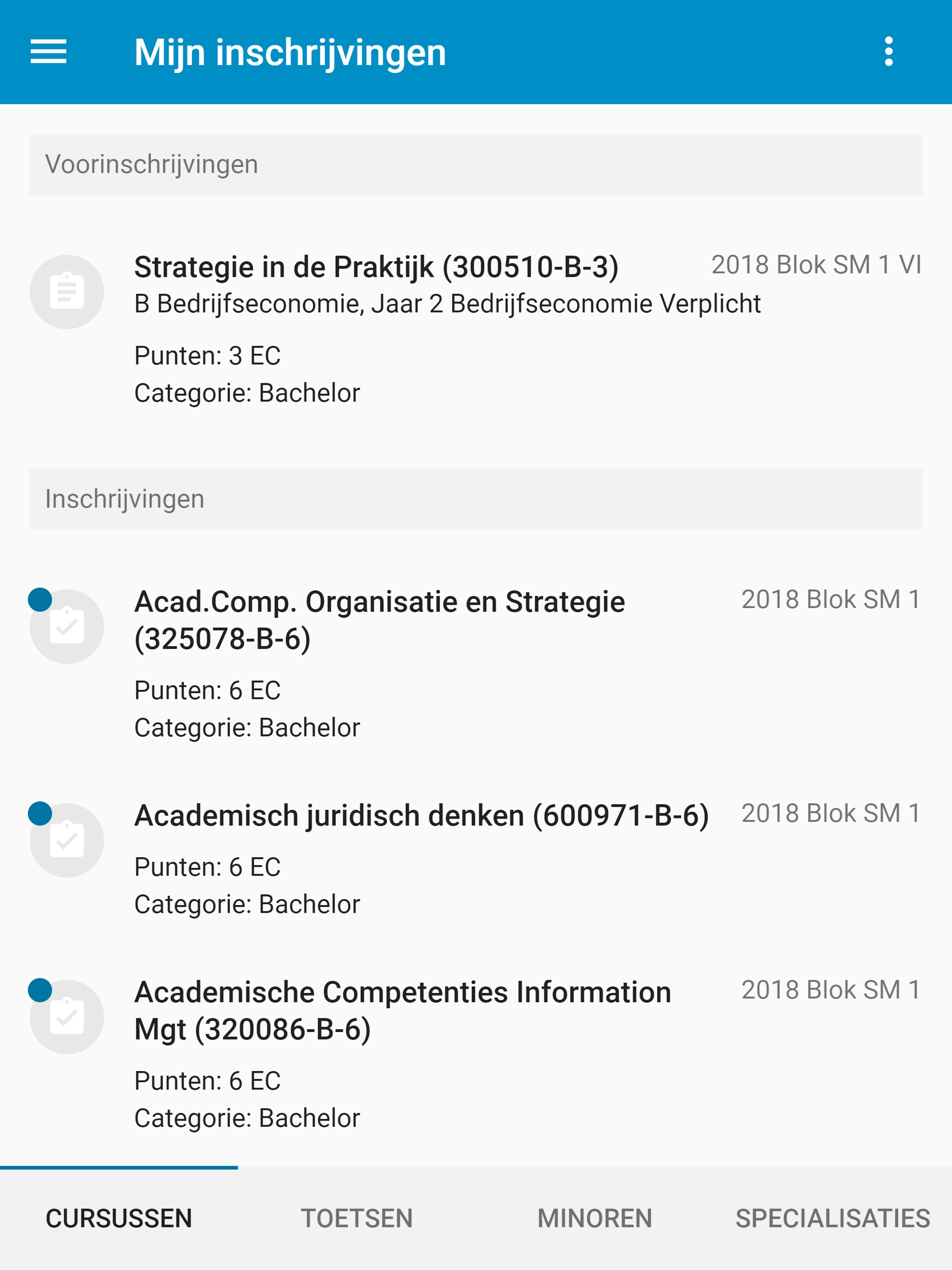952x1270 pixels.
Task: Tap the Mijn inschrijvingen title
Action: coord(290,53)
